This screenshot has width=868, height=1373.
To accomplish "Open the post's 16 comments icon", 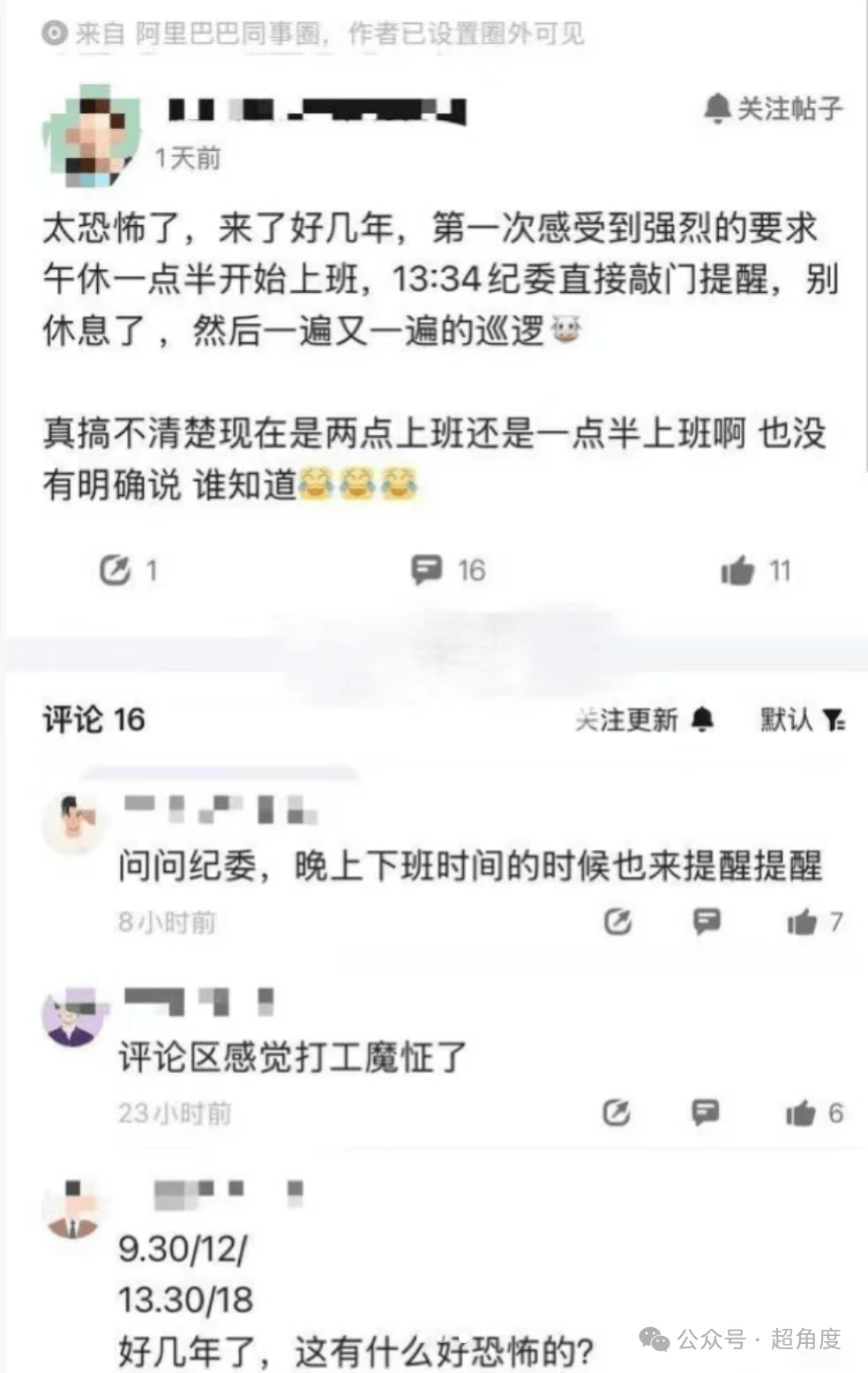I will click(x=427, y=570).
